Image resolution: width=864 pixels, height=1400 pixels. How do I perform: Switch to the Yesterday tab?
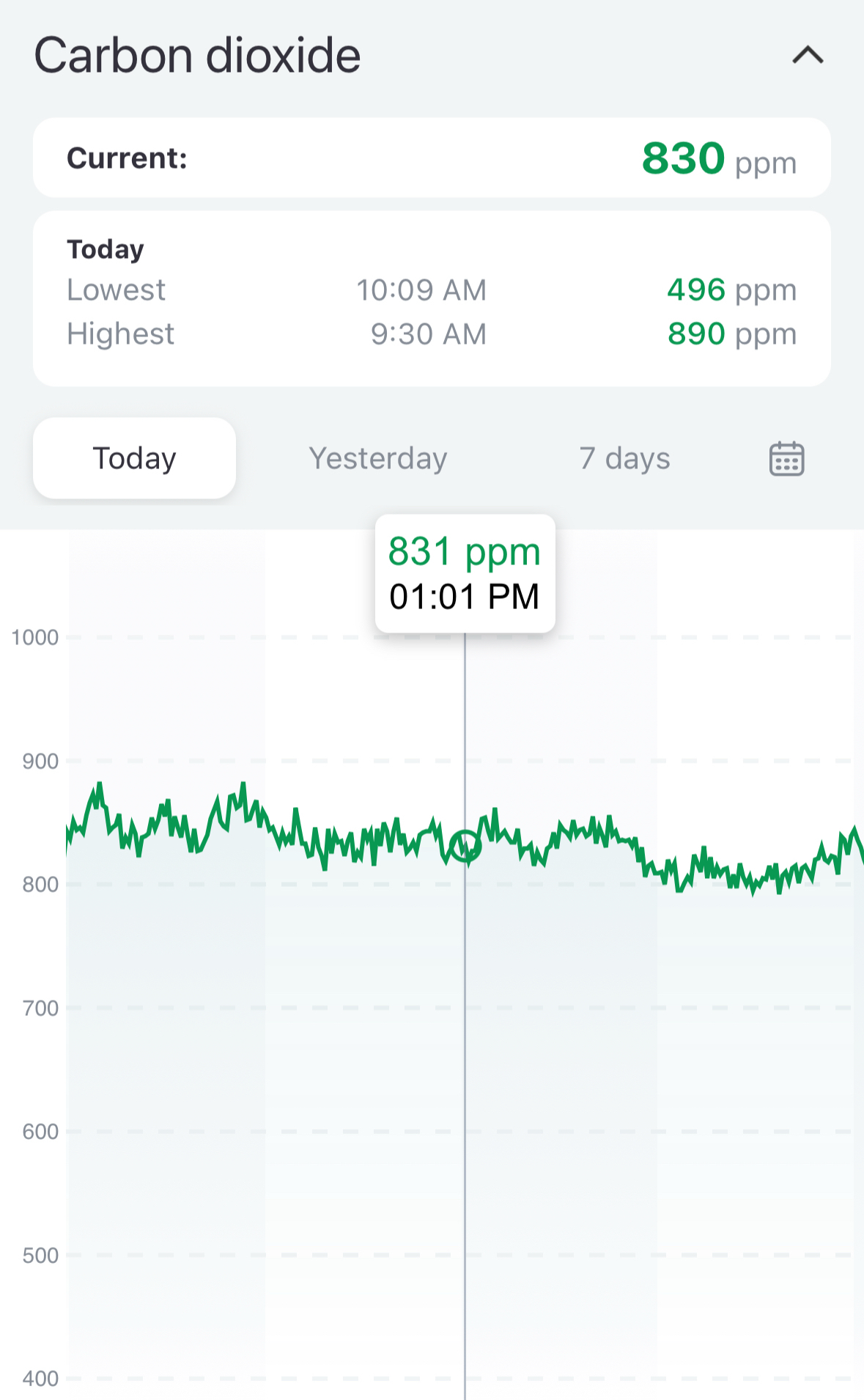(x=377, y=459)
